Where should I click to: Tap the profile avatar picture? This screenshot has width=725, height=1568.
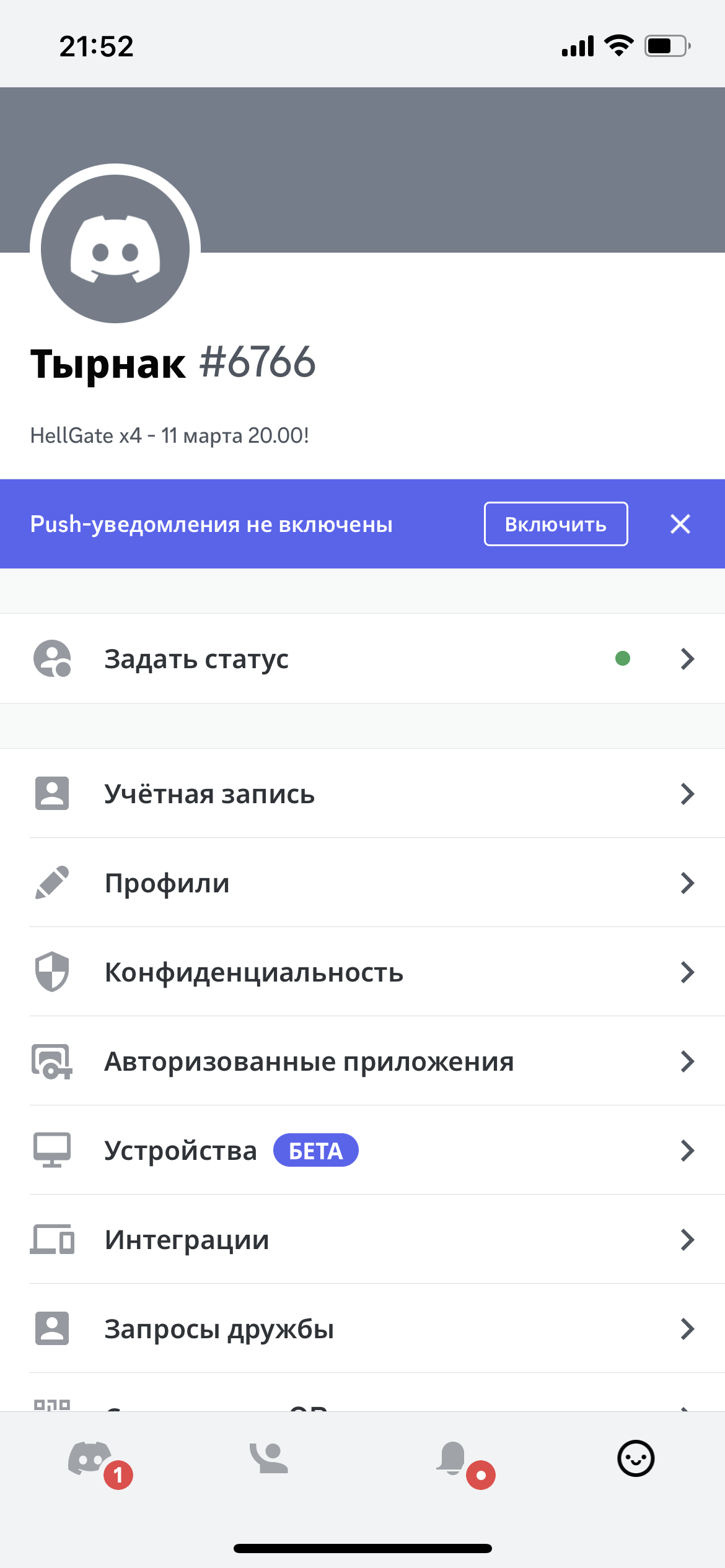(115, 249)
